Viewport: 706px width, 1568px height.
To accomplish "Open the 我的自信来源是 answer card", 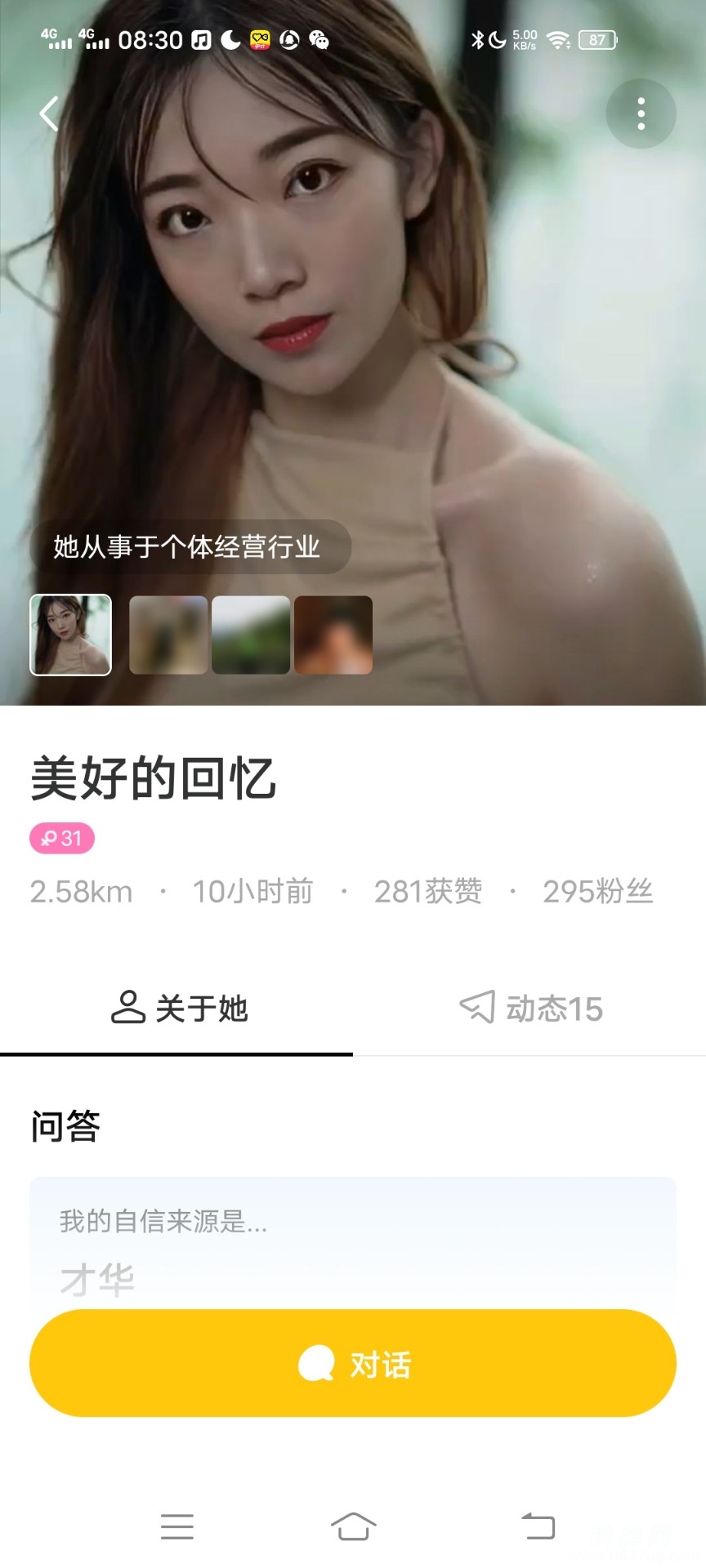I will click(353, 1241).
